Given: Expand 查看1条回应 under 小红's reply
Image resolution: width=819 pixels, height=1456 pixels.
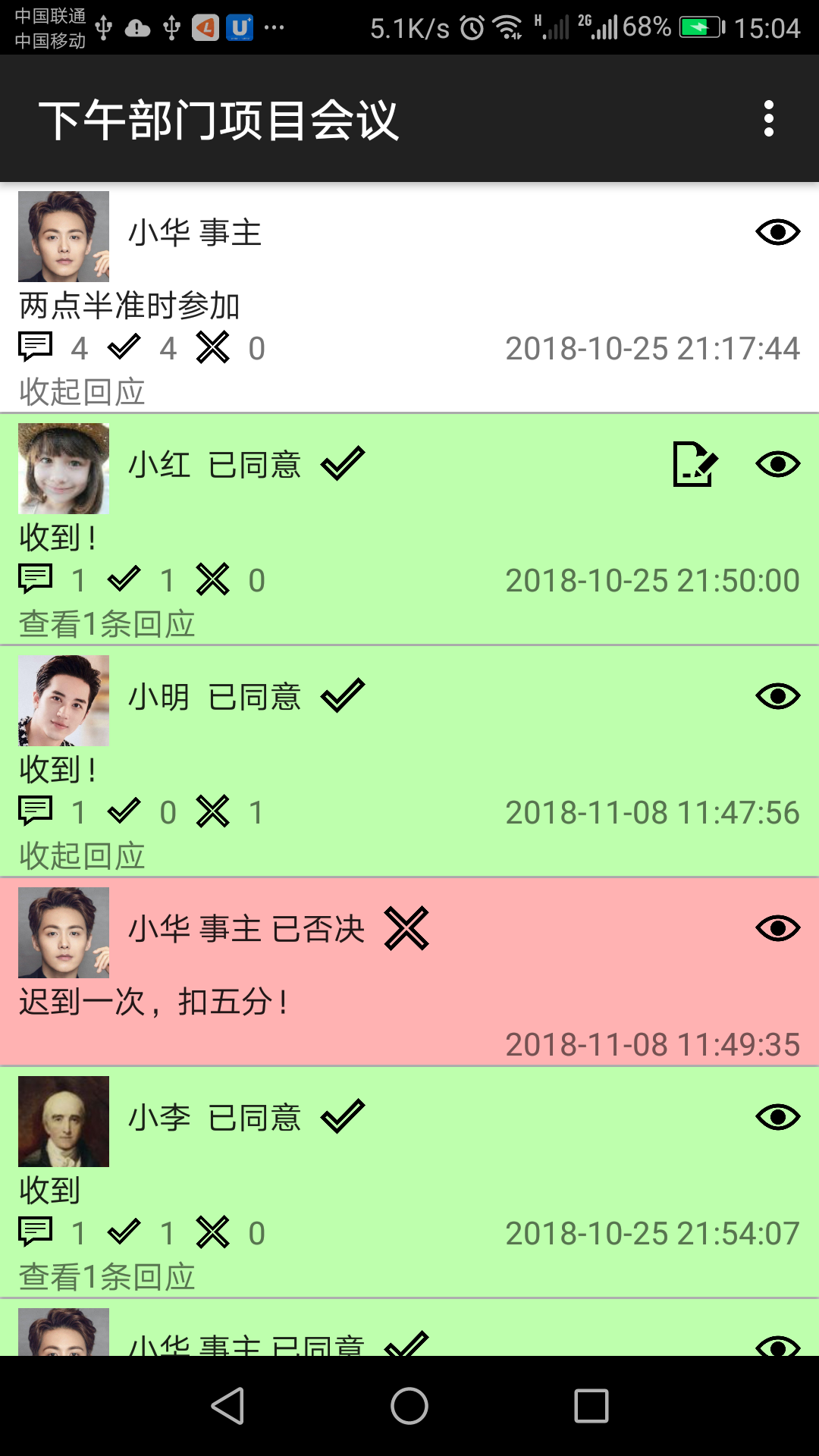Looking at the screenshot, I should click(x=107, y=624).
